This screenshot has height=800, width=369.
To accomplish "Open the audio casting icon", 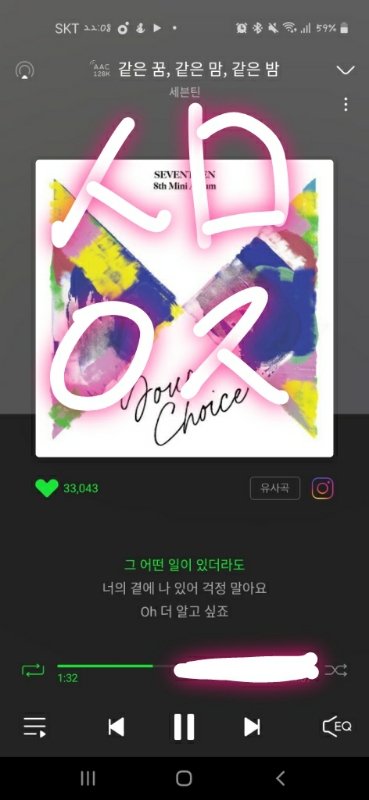I will click(x=23, y=70).
